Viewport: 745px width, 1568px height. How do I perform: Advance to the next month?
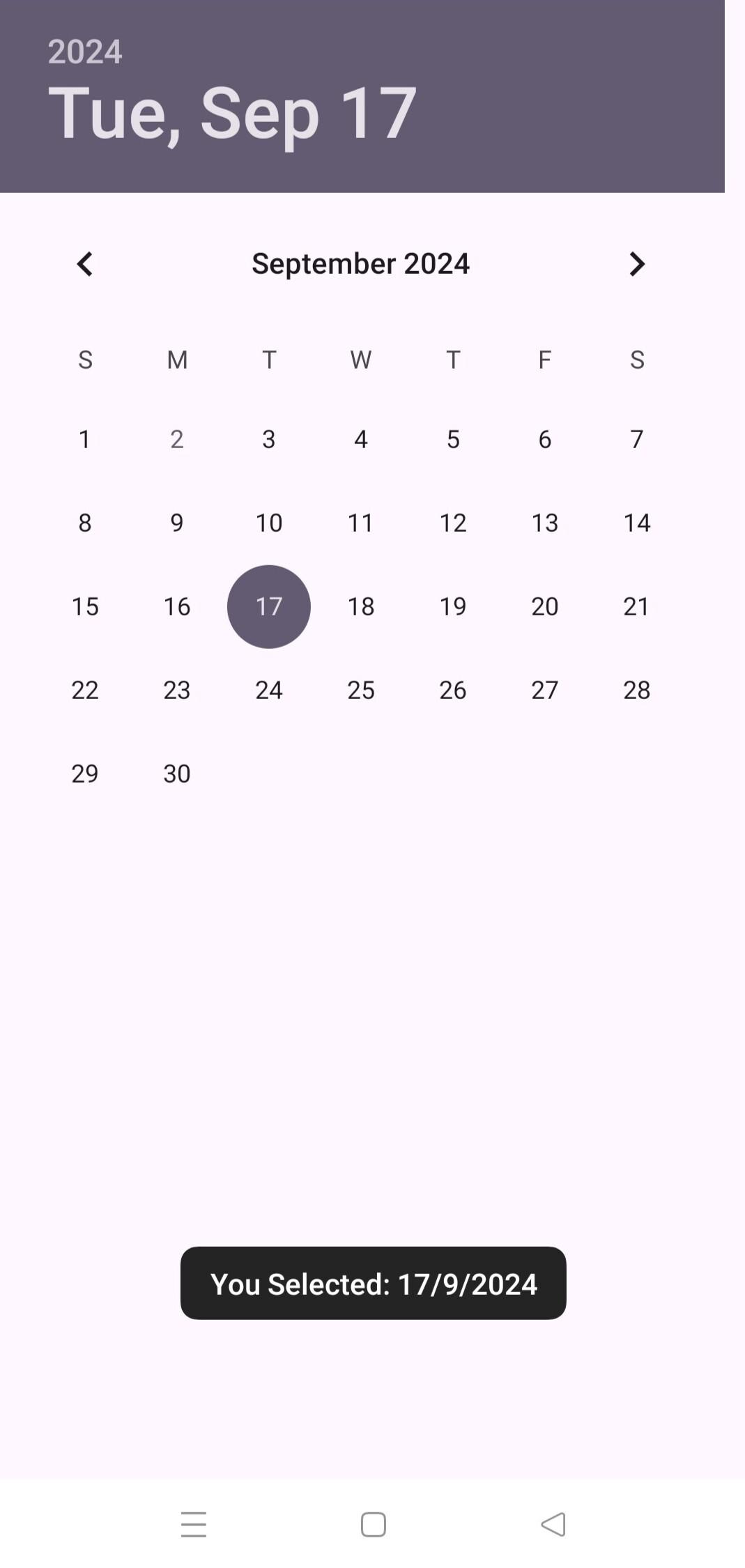636,264
